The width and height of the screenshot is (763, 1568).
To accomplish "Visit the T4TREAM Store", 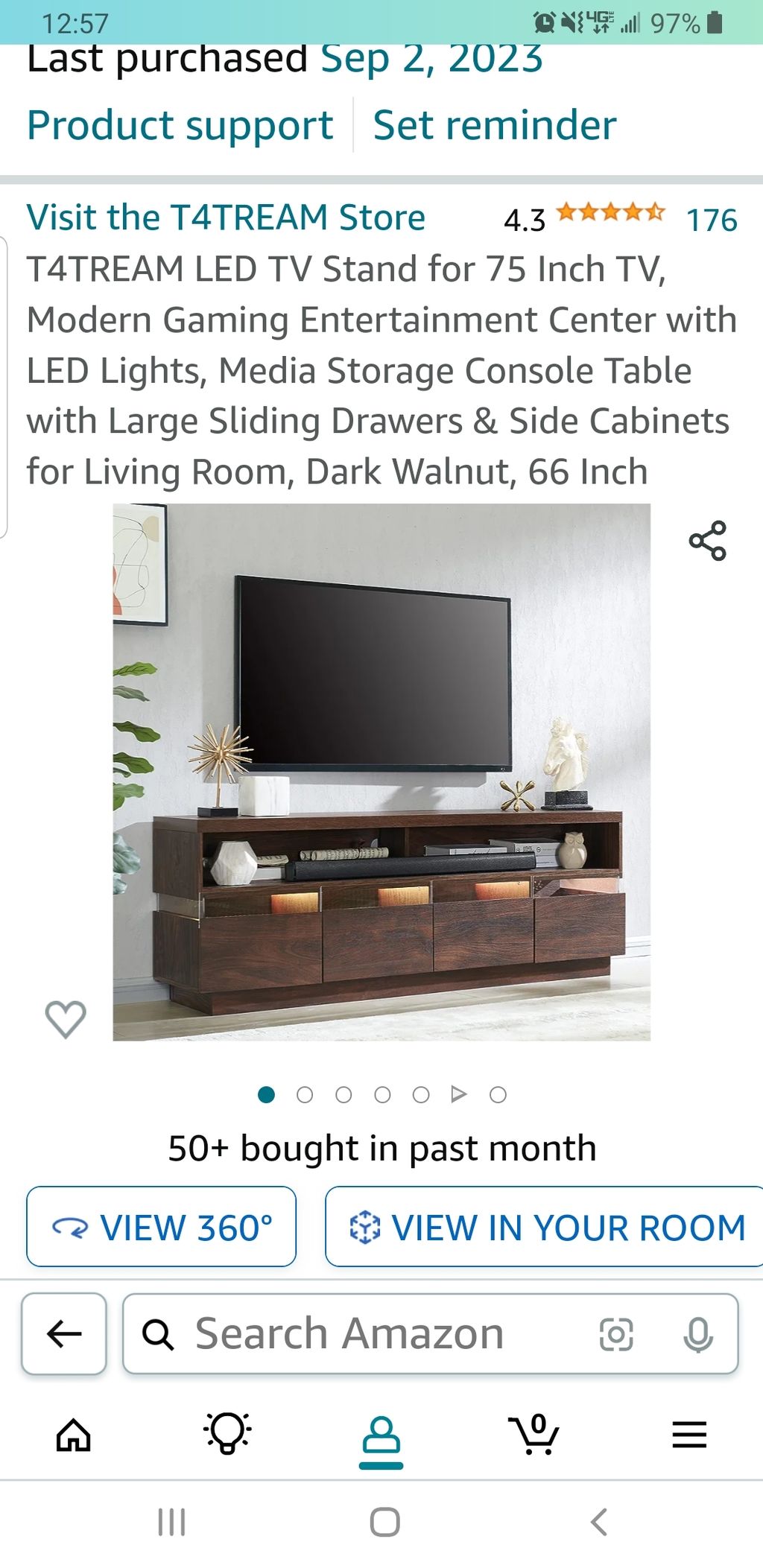I will click(x=226, y=218).
